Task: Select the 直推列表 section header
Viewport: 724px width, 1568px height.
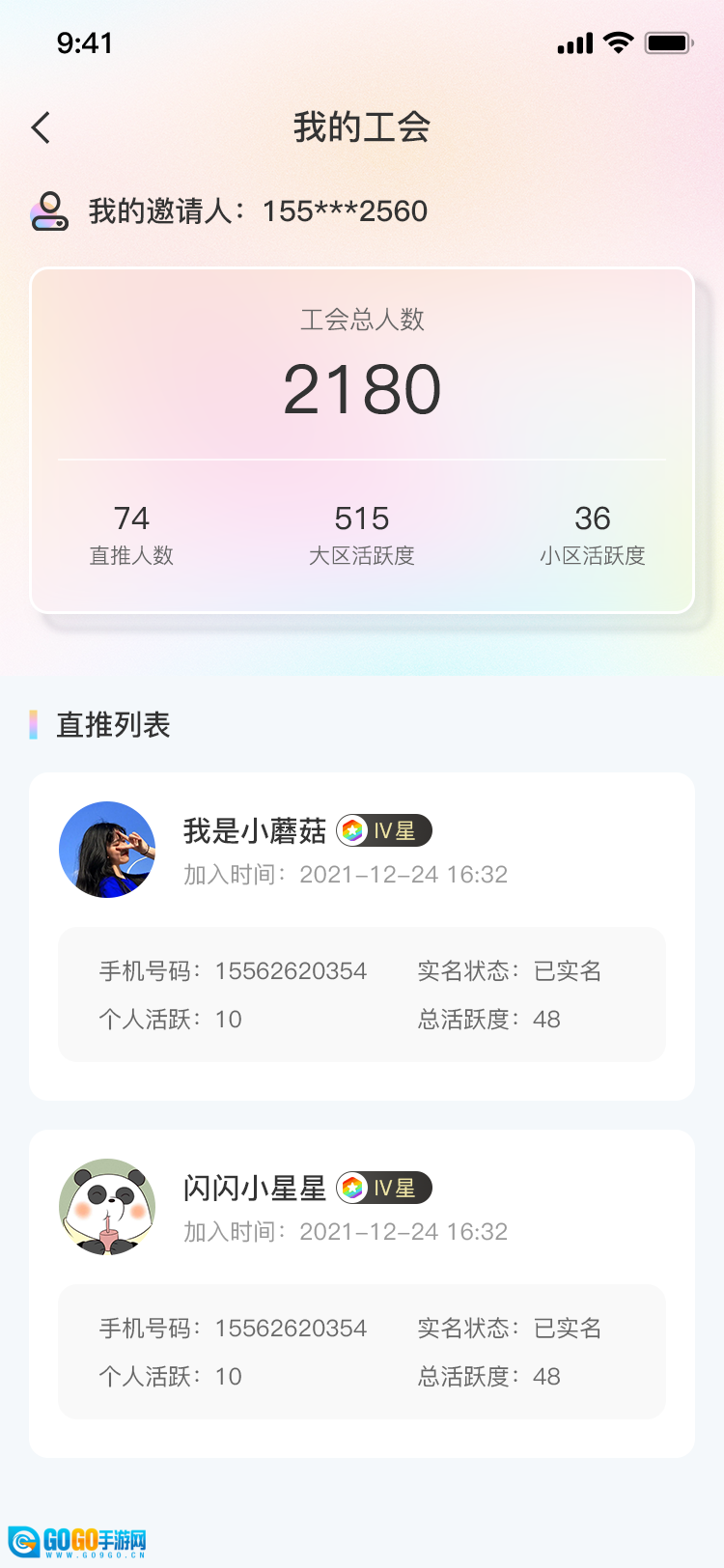Action: click(x=112, y=724)
